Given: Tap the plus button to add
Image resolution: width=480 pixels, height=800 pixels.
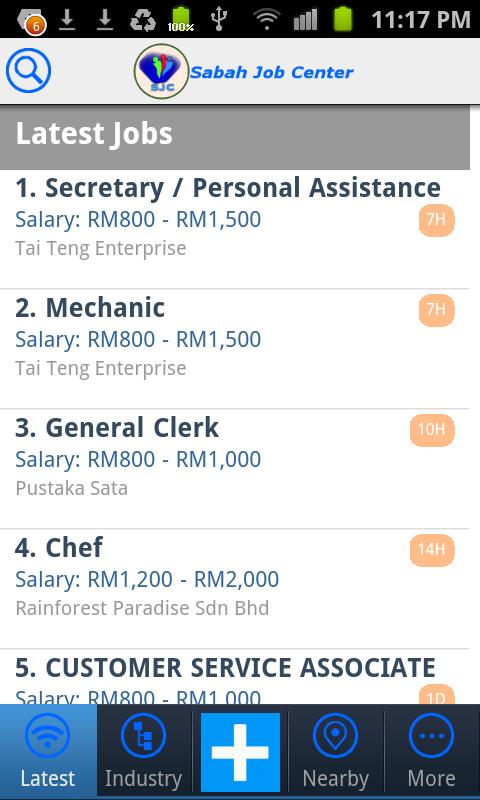Looking at the screenshot, I should pos(240,752).
